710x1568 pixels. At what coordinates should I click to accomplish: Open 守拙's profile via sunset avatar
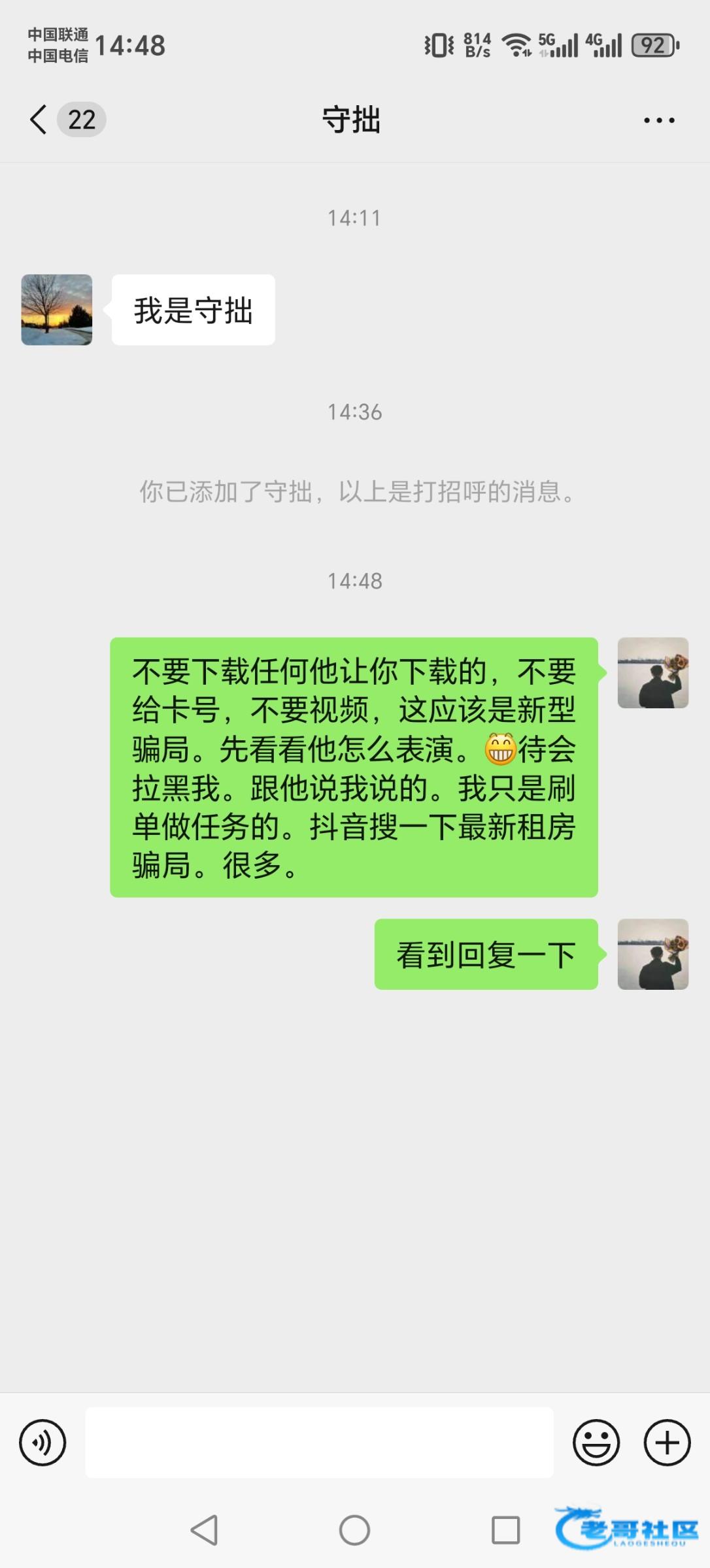point(57,310)
